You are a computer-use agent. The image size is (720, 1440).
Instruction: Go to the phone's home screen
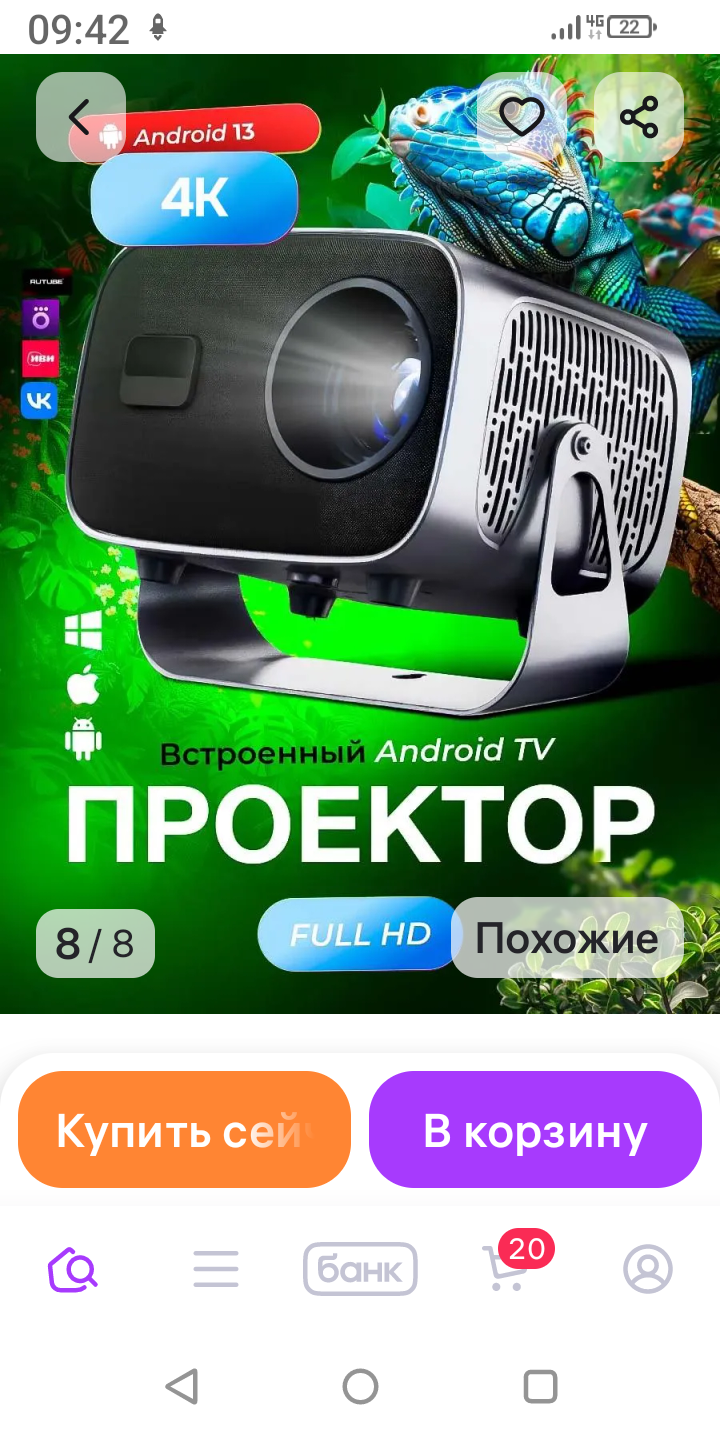[360, 1387]
